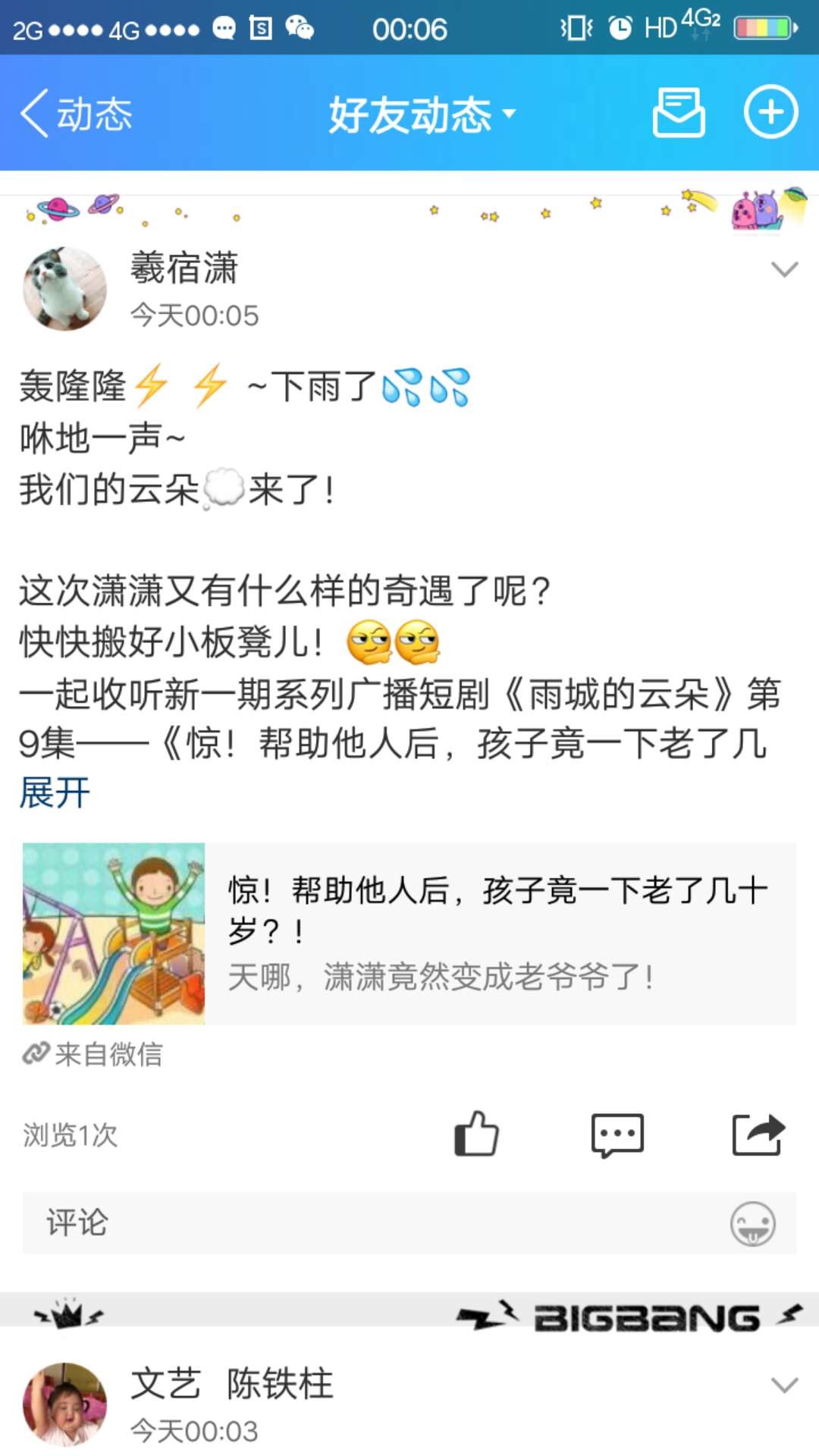Open the comment icon on 羲宿潇's post
This screenshot has width=819, height=1456.
click(x=617, y=1134)
